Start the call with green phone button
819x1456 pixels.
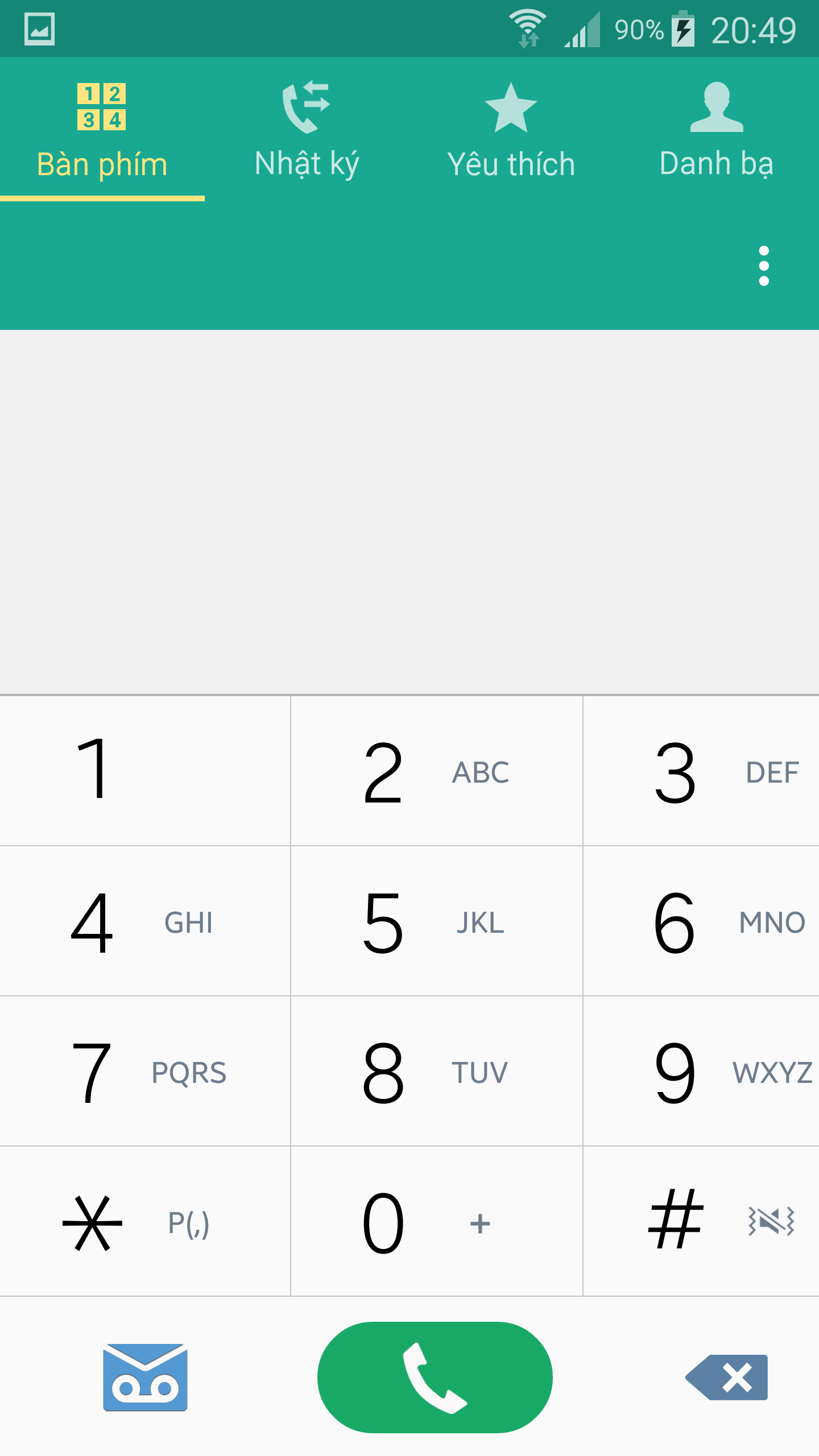(435, 1377)
